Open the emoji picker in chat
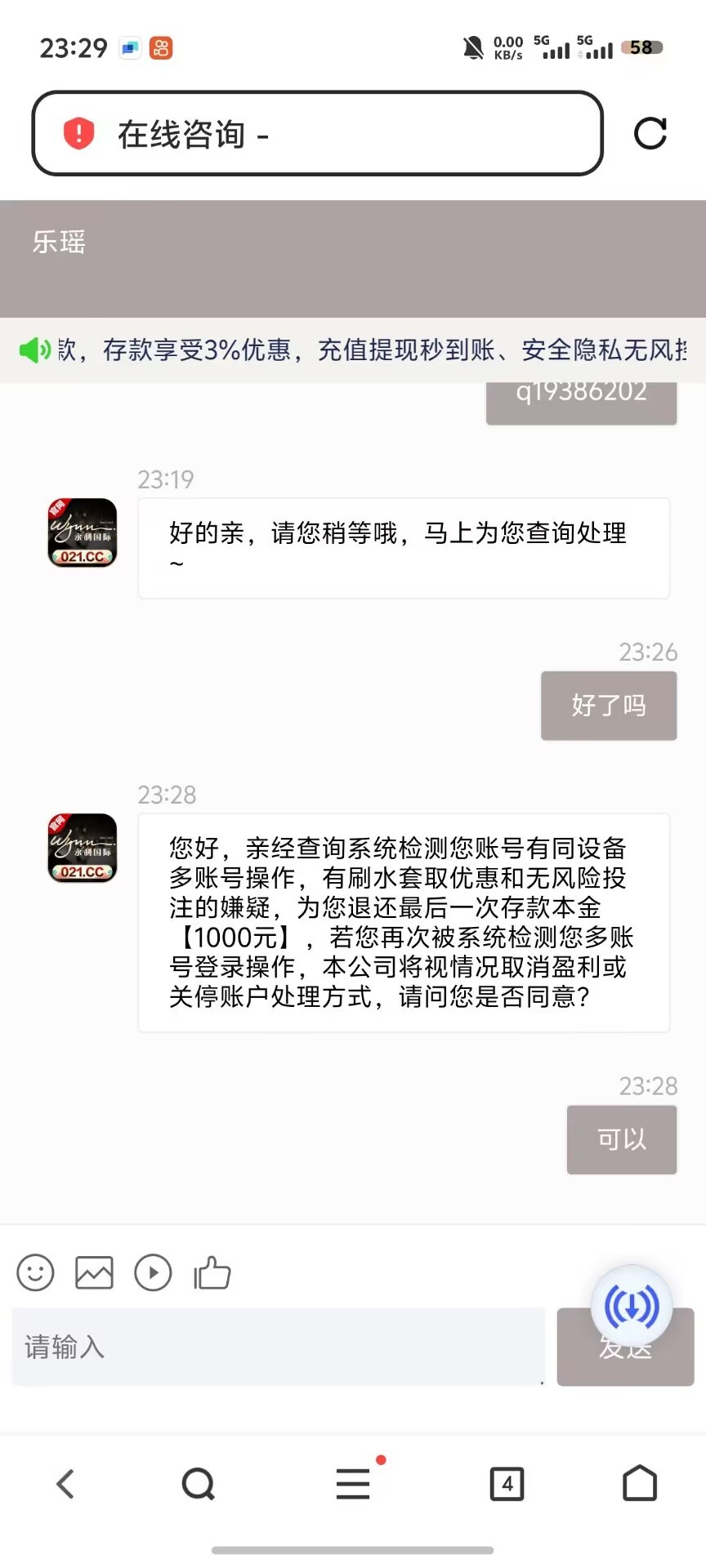 35,1272
